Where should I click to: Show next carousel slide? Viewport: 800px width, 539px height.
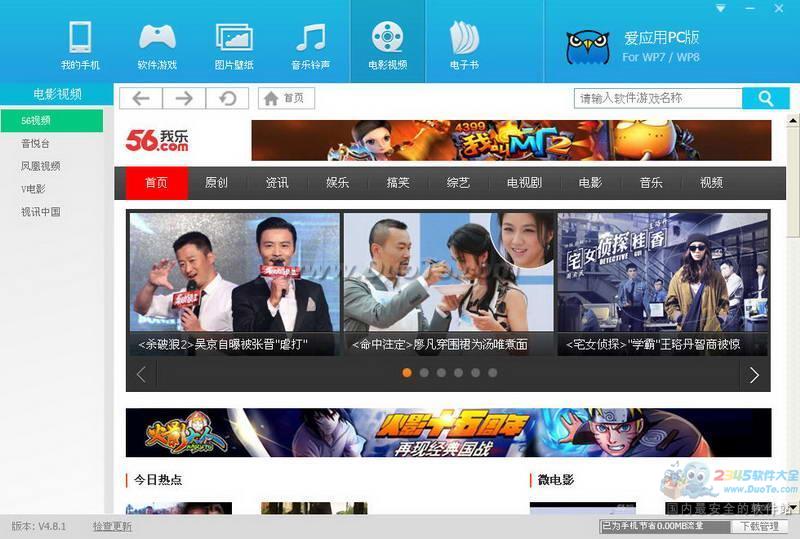coord(754,375)
